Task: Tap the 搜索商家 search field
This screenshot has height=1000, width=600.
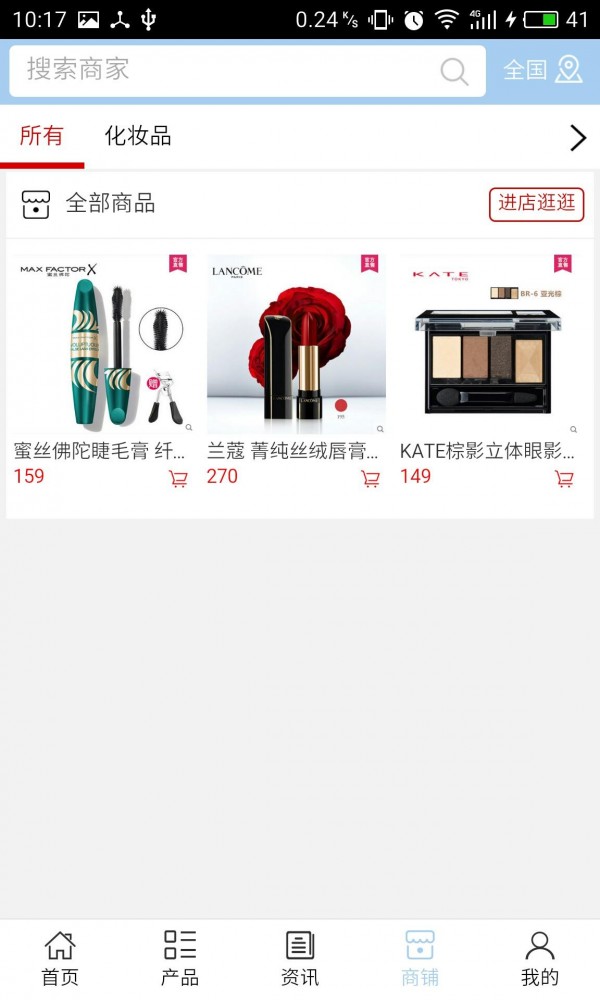Action: (230, 70)
